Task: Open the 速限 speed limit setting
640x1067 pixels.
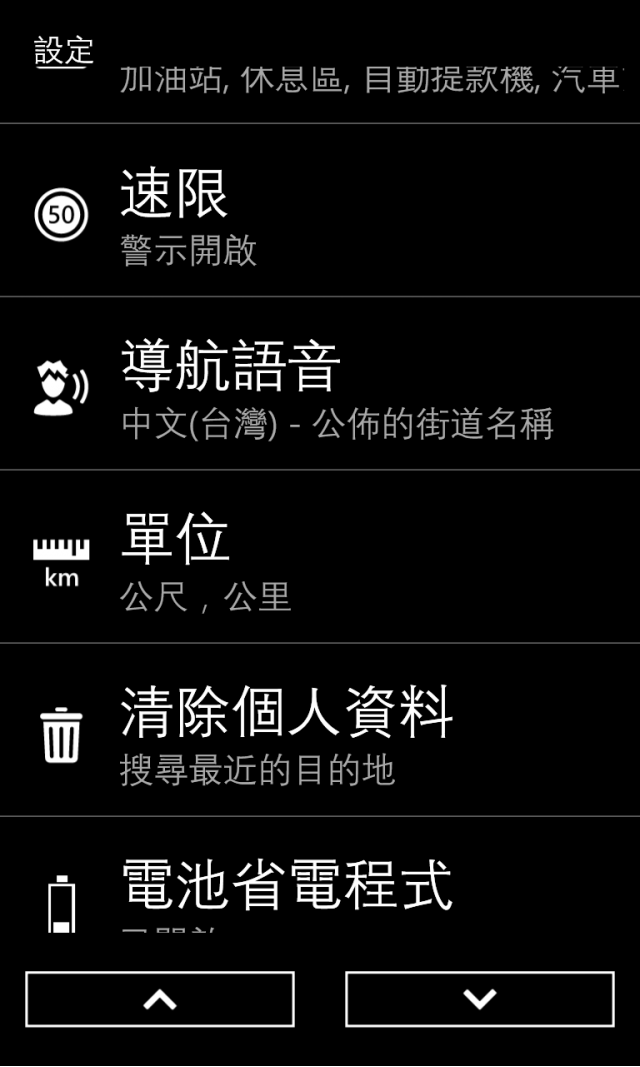Action: [320, 210]
